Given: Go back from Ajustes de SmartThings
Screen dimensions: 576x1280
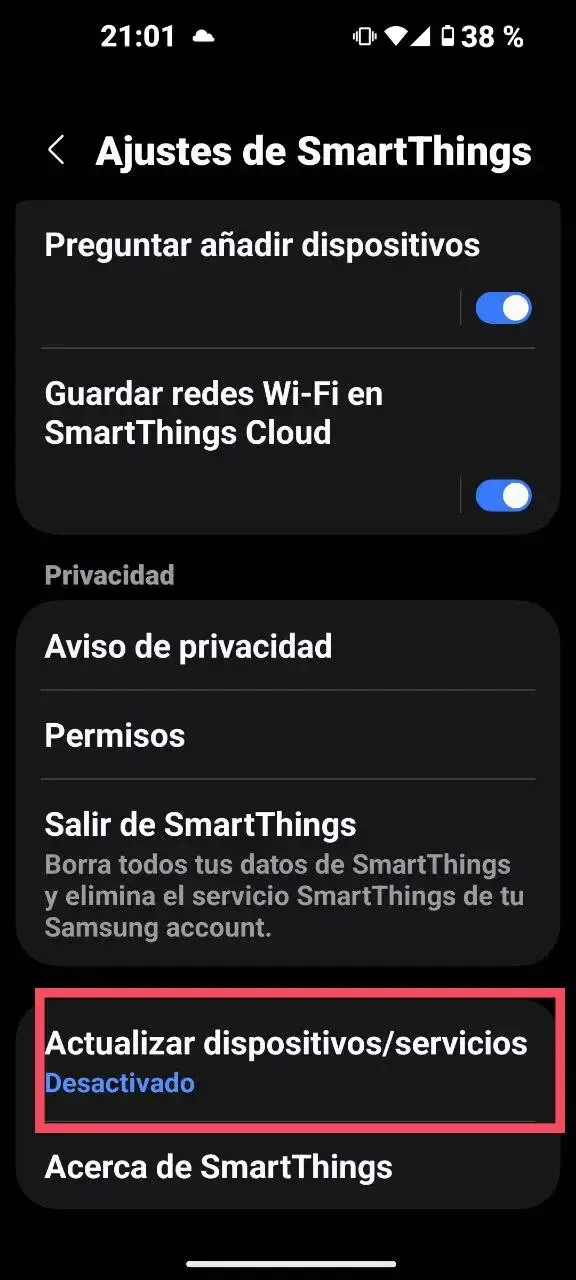Looking at the screenshot, I should [x=57, y=152].
